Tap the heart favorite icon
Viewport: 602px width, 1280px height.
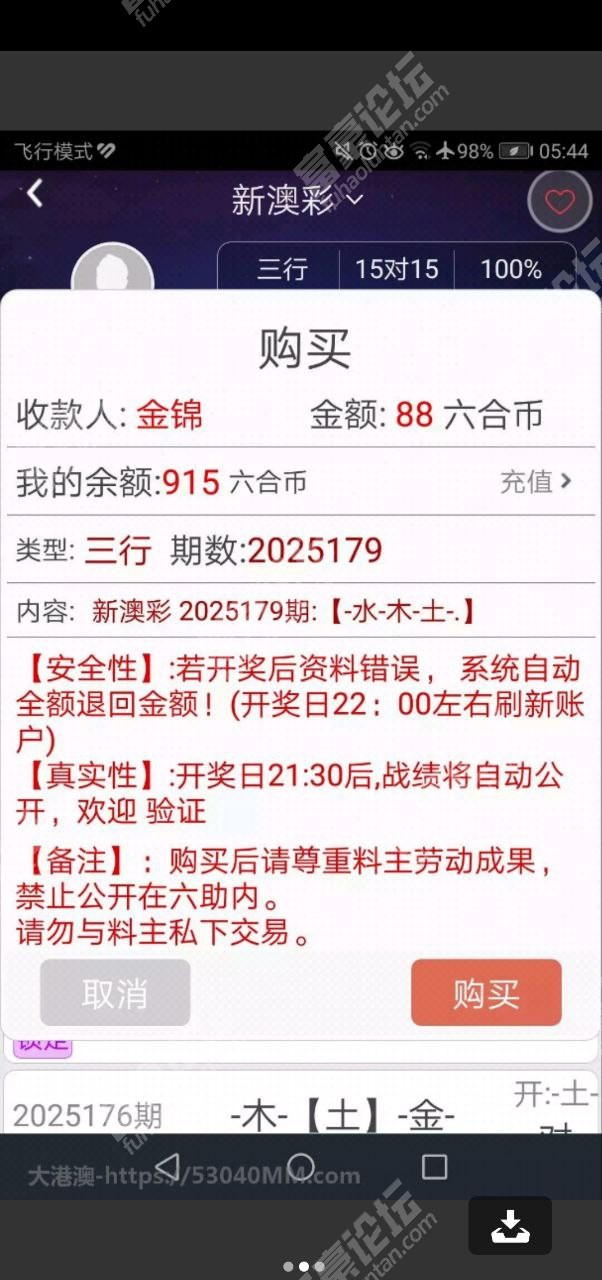pyautogui.click(x=559, y=202)
